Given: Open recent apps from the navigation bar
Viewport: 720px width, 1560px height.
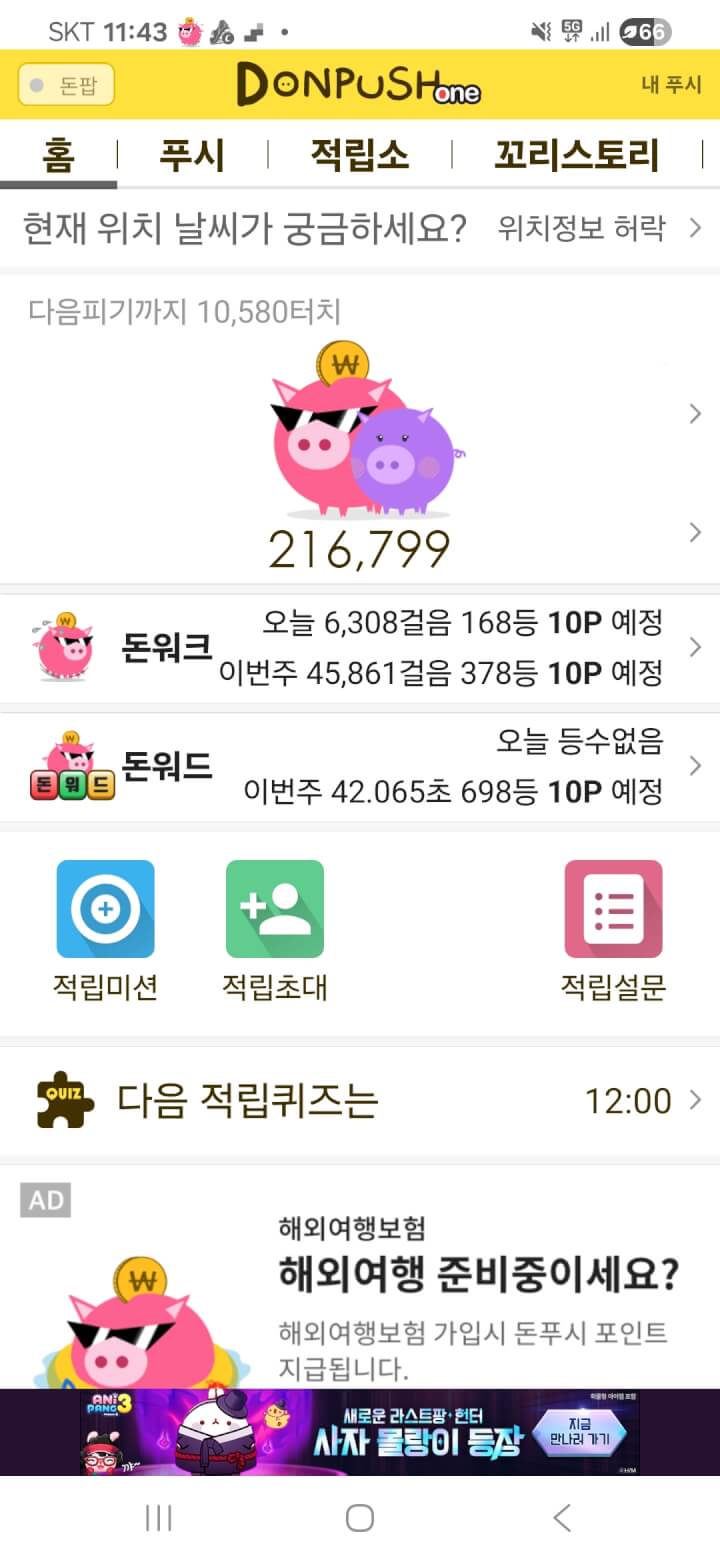Looking at the screenshot, I should click(158, 1517).
